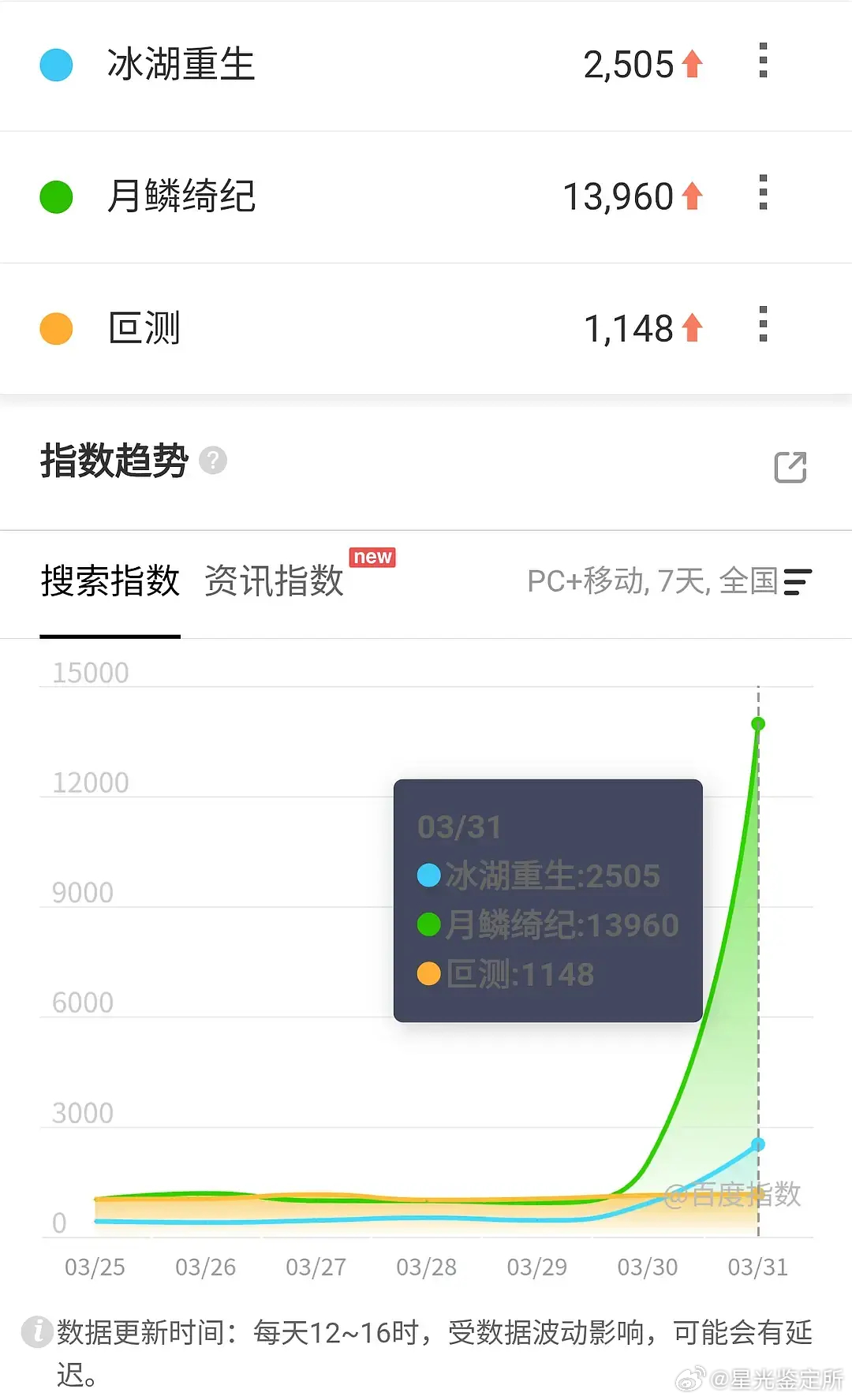Image resolution: width=852 pixels, height=1400 pixels.
Task: Click the 13,960 value for 月鳞绮纪
Action: pos(620,196)
